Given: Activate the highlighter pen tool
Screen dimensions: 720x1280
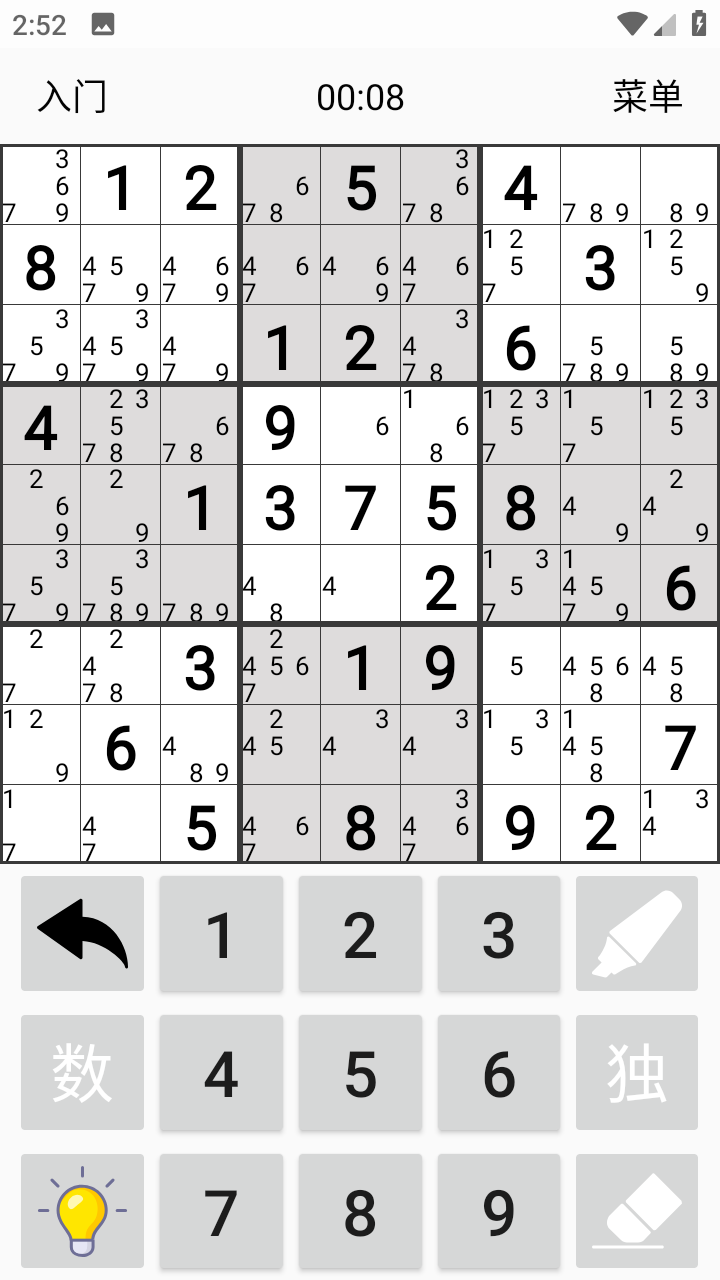Looking at the screenshot, I should pos(636,934).
